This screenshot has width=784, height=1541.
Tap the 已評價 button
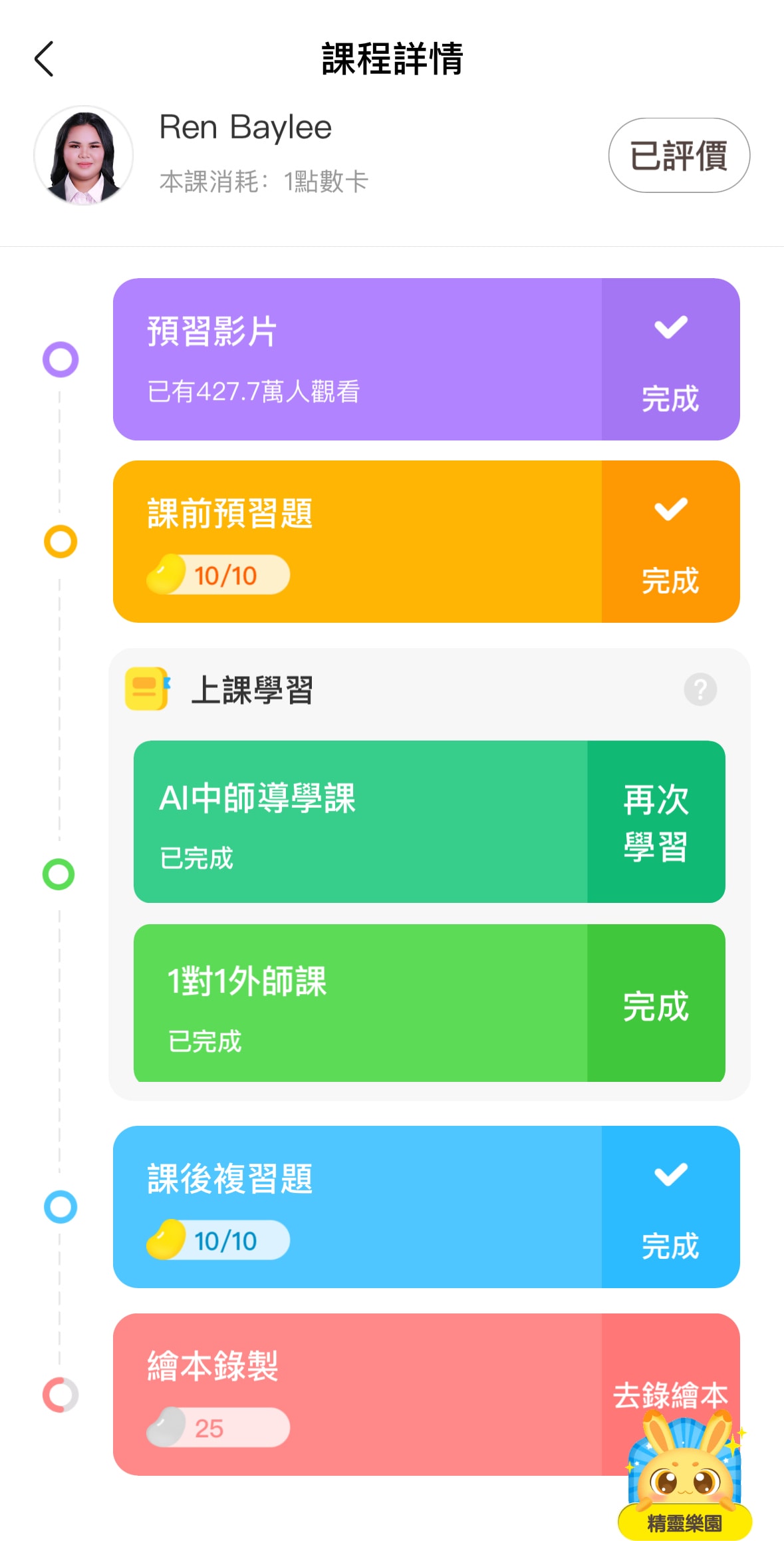tap(678, 156)
